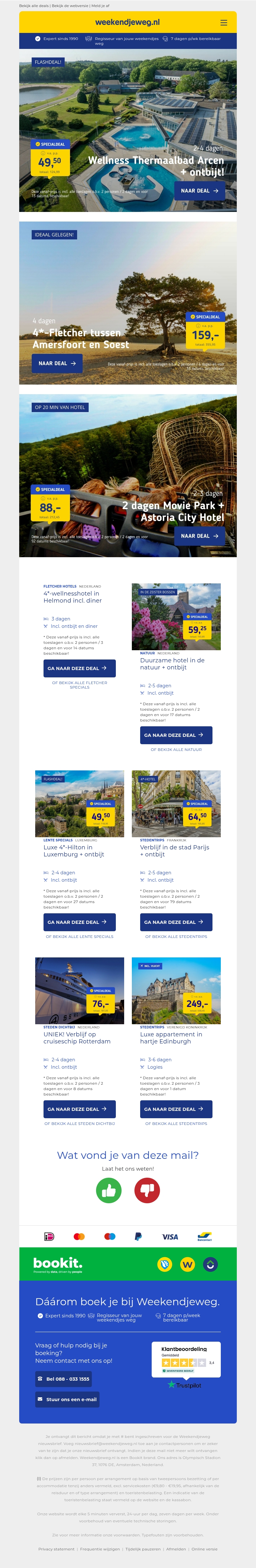Open the Privacy statement footer link
This screenshot has height=1568, width=256.
tap(56, 1549)
